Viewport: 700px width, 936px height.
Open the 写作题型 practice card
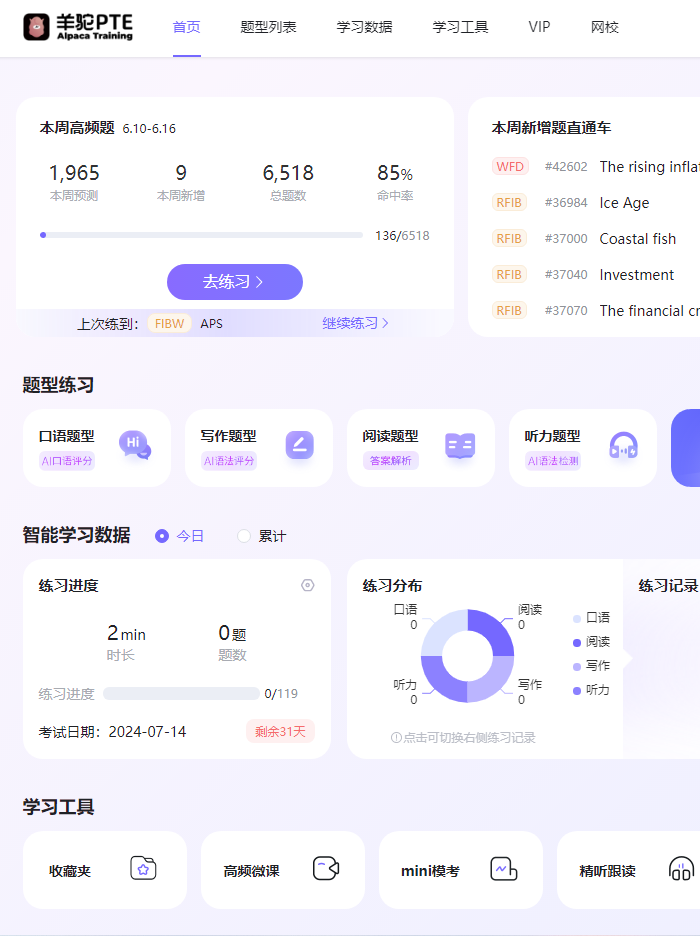pyautogui.click(x=258, y=447)
